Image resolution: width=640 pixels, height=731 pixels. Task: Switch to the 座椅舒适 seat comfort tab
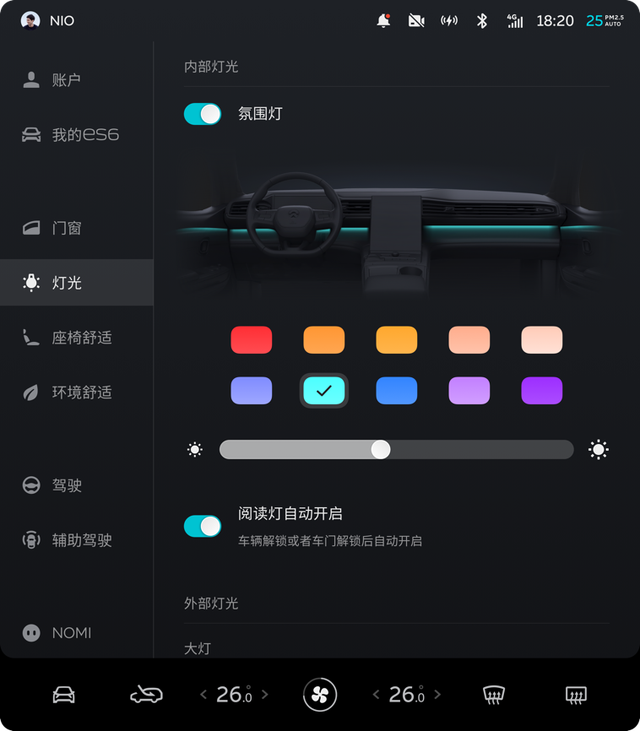pyautogui.click(x=80, y=338)
